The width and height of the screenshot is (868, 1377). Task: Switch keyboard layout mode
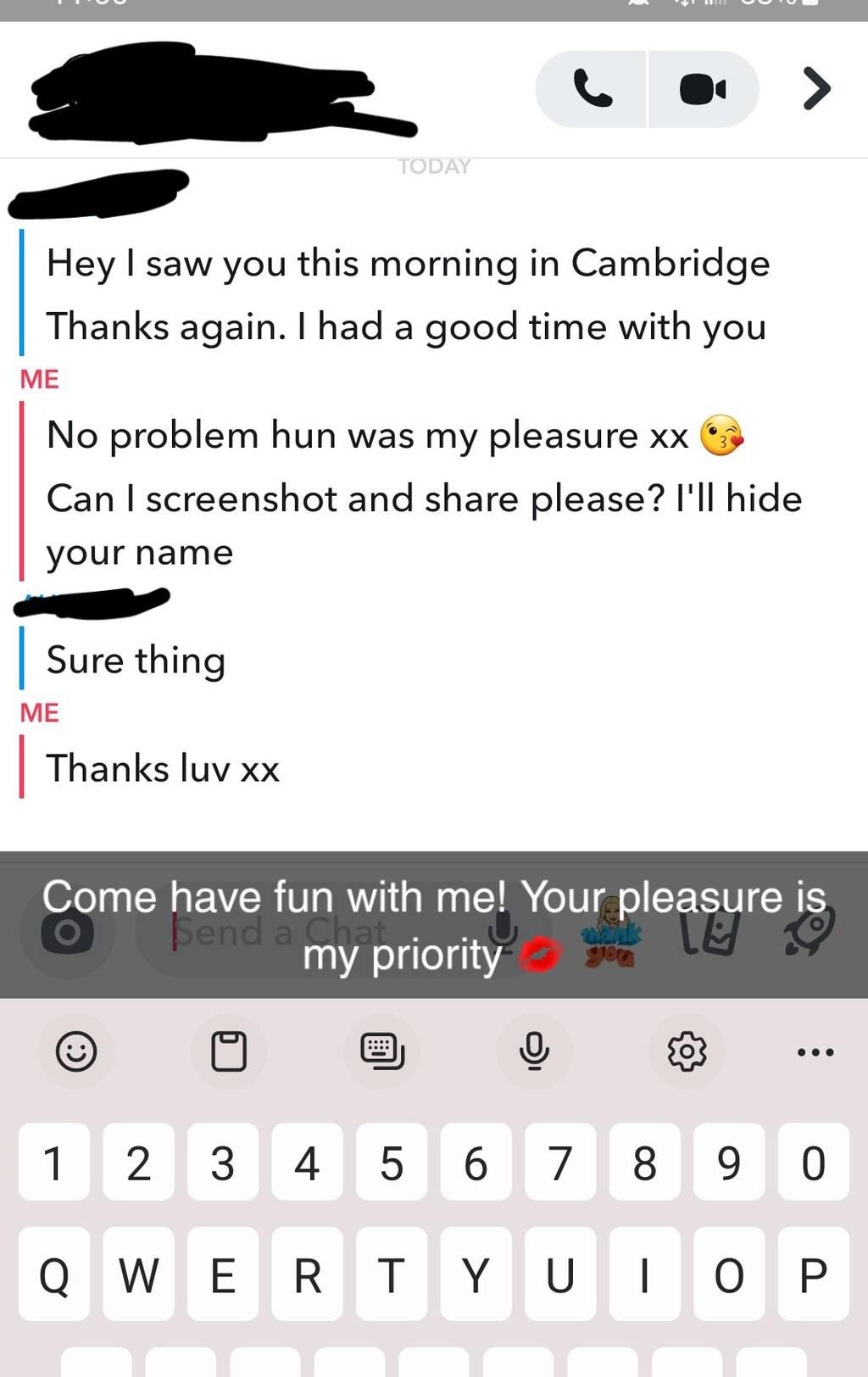382,1051
